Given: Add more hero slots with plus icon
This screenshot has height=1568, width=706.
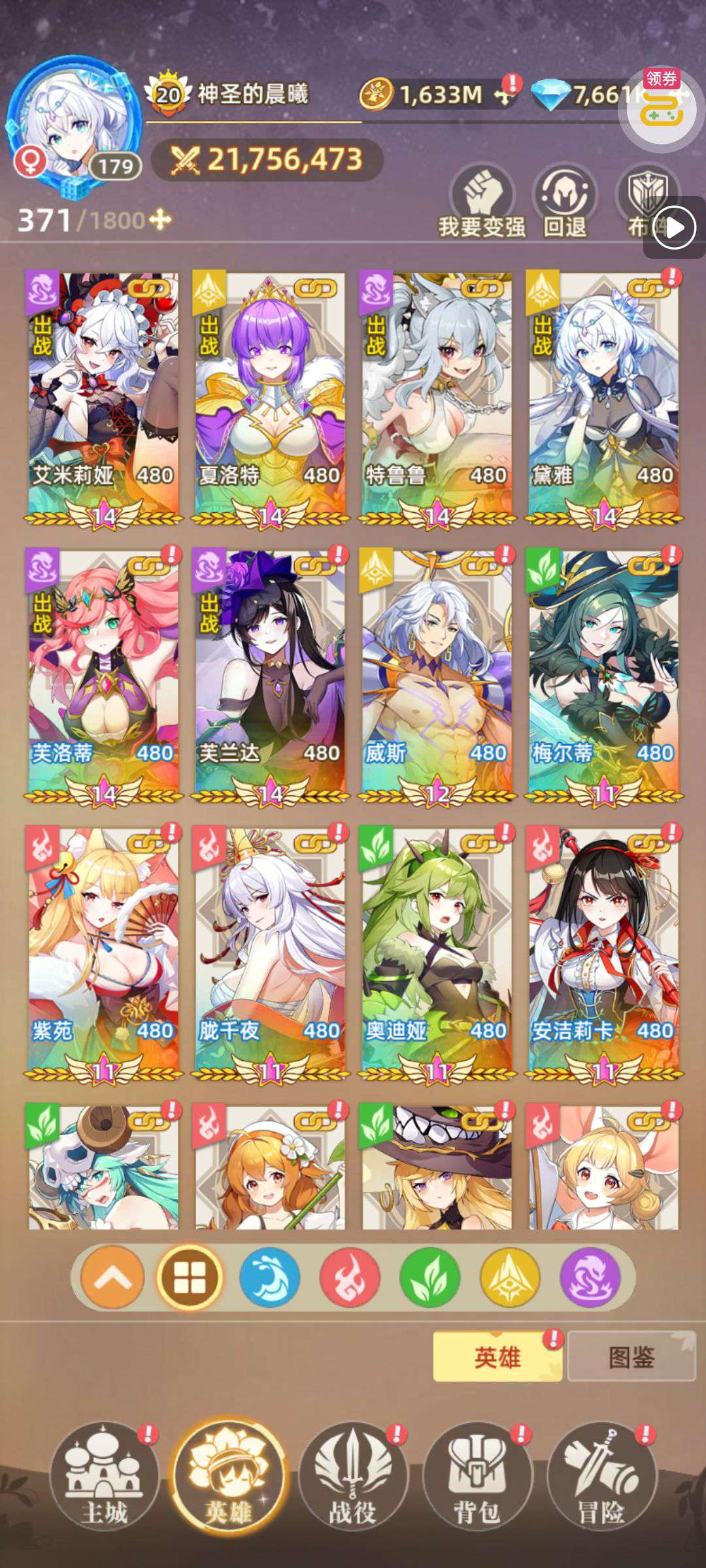Looking at the screenshot, I should [x=160, y=220].
